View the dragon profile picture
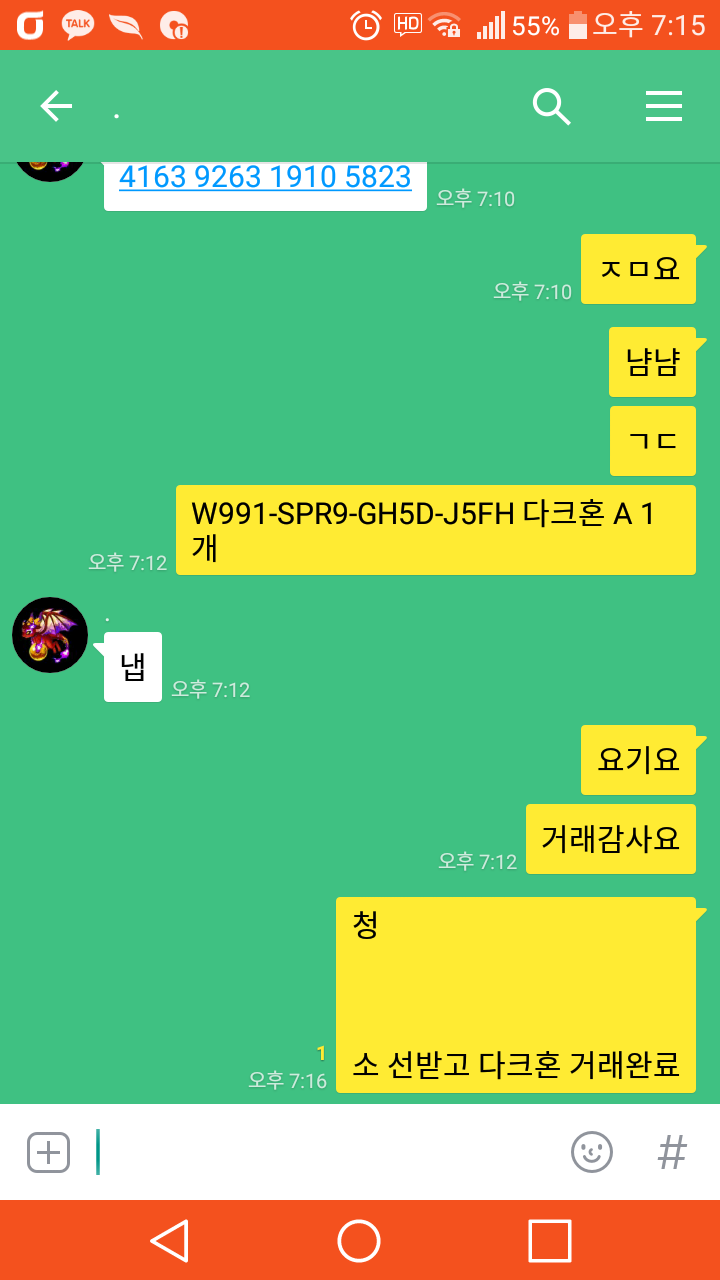The height and width of the screenshot is (1280, 720). coord(50,635)
